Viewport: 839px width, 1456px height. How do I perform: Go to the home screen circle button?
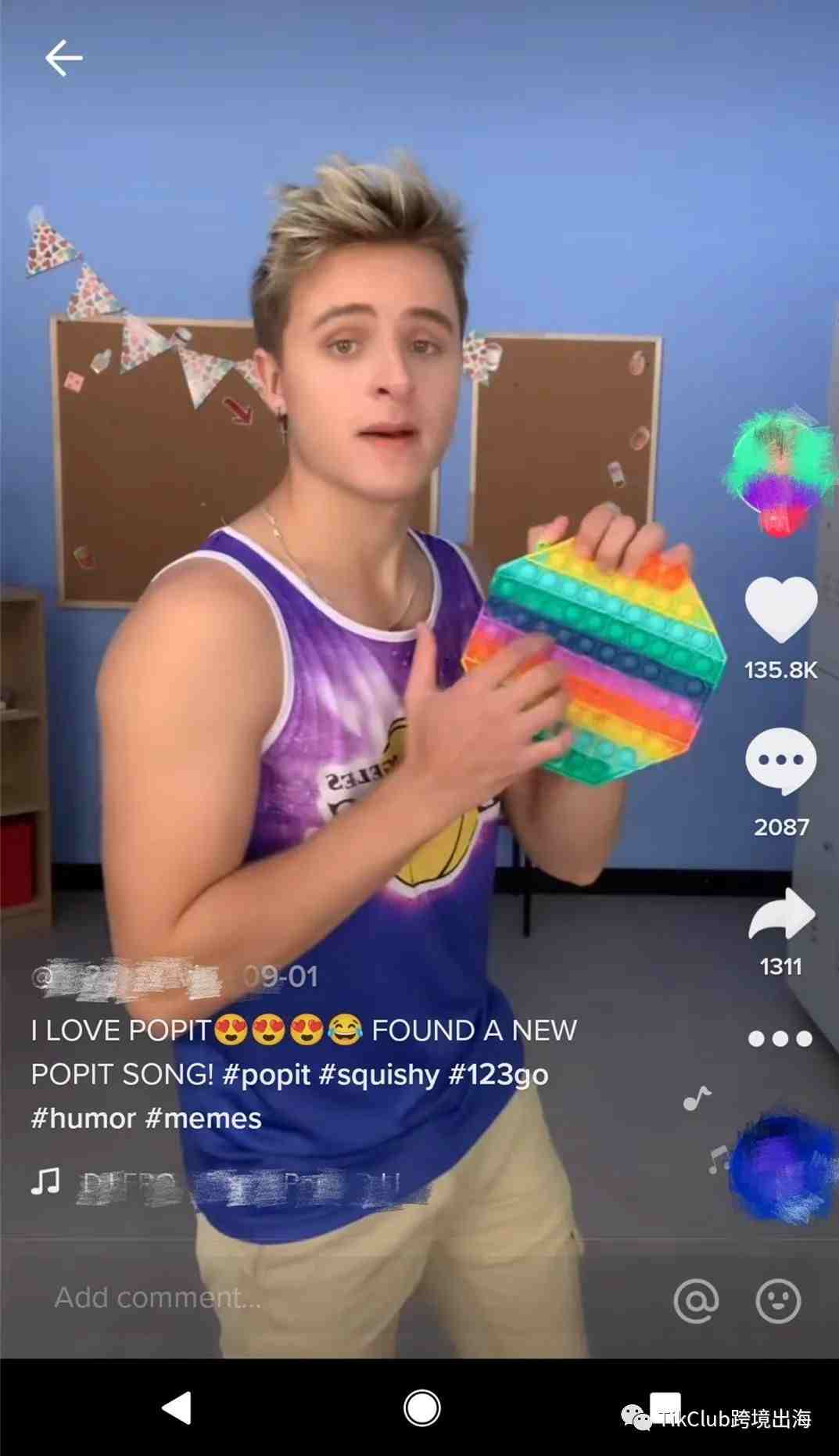(421, 1408)
